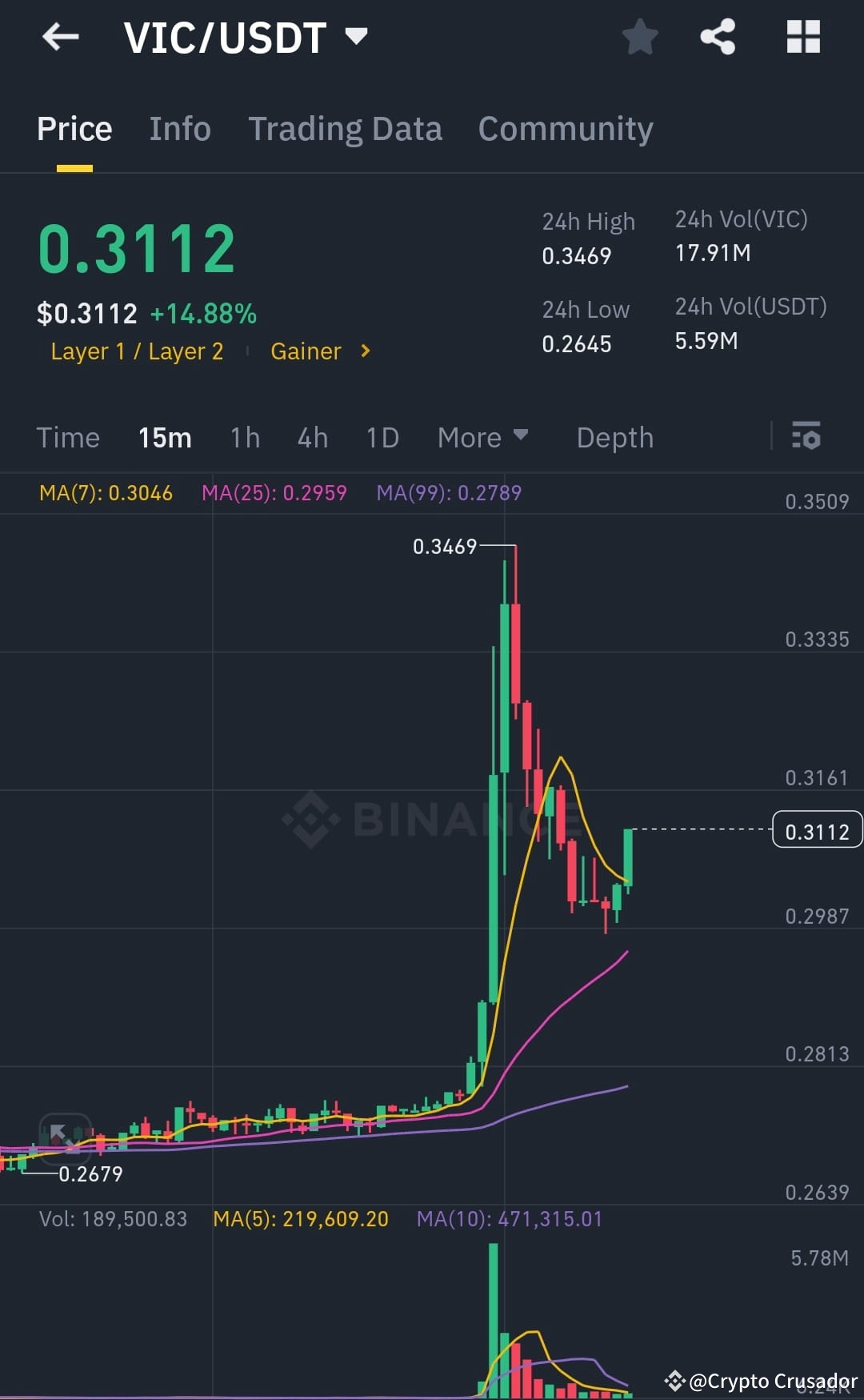Open the grid layout icon top right
Viewport: 864px width, 1400px height.
802,36
